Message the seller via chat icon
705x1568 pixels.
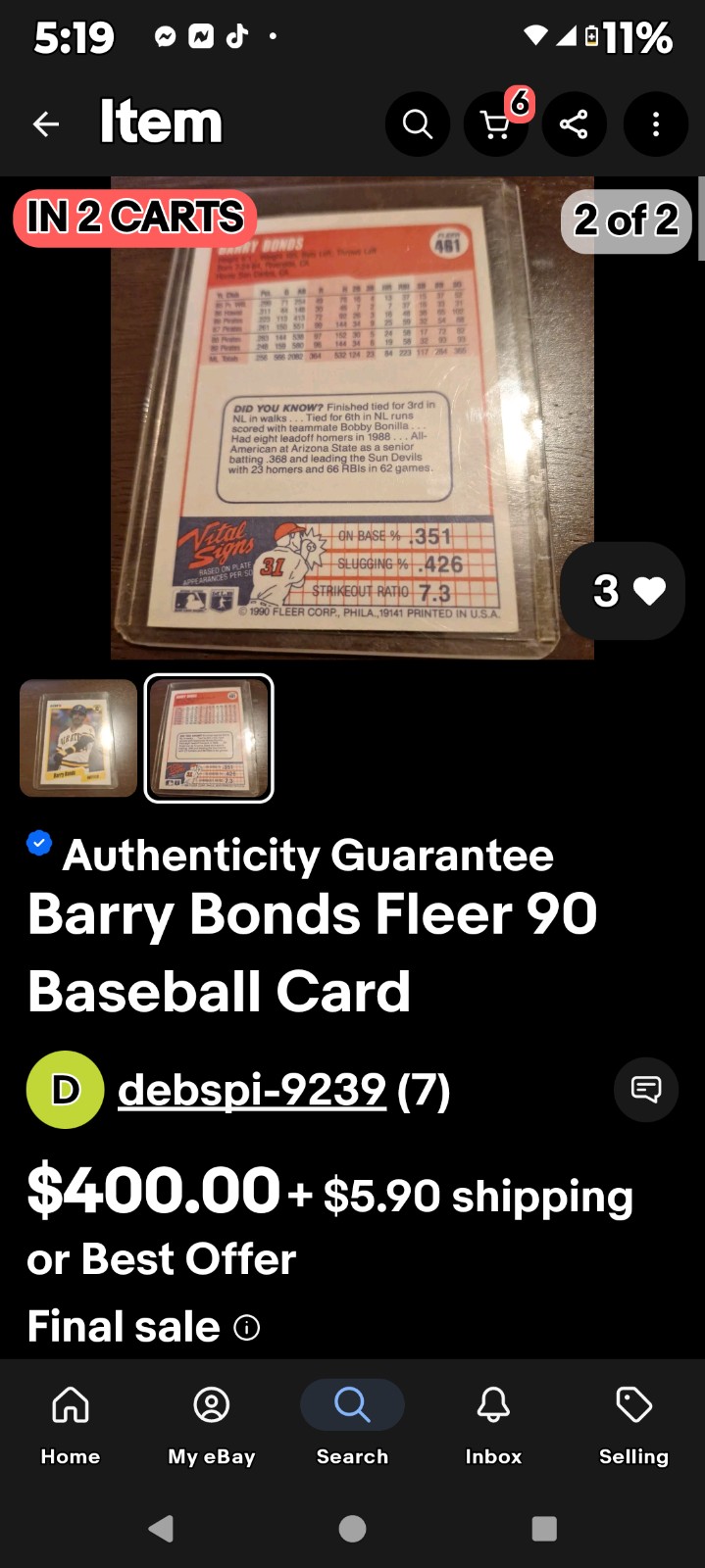(646, 1089)
